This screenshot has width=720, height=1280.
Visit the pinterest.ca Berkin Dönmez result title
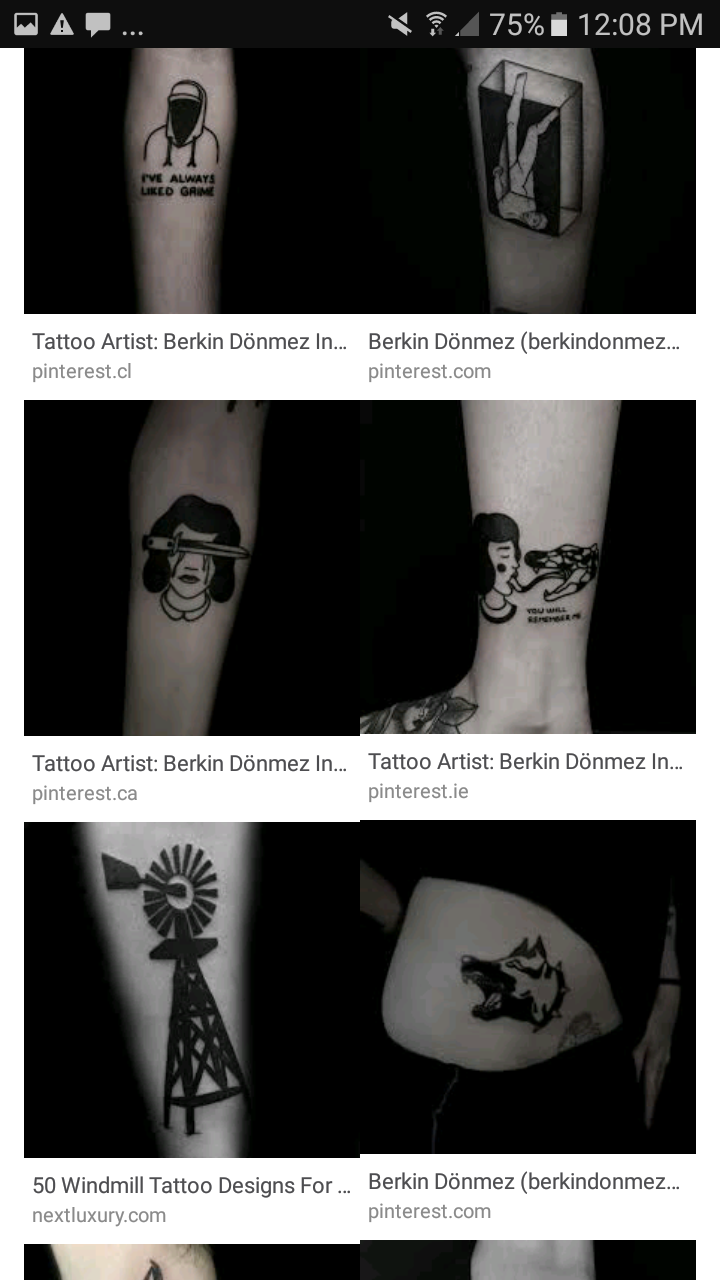click(189, 764)
